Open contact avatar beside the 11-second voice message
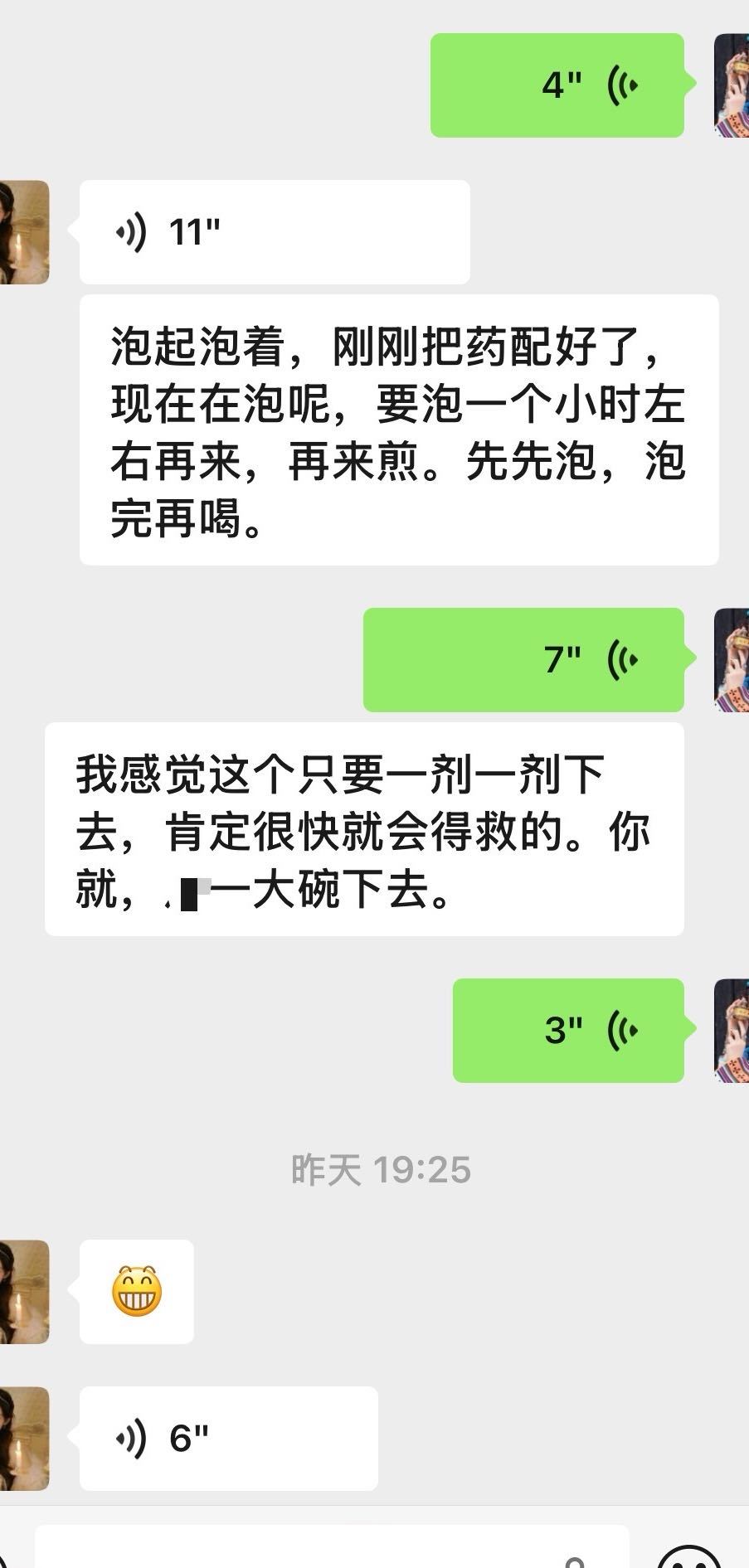The image size is (749, 1568). [x=24, y=232]
